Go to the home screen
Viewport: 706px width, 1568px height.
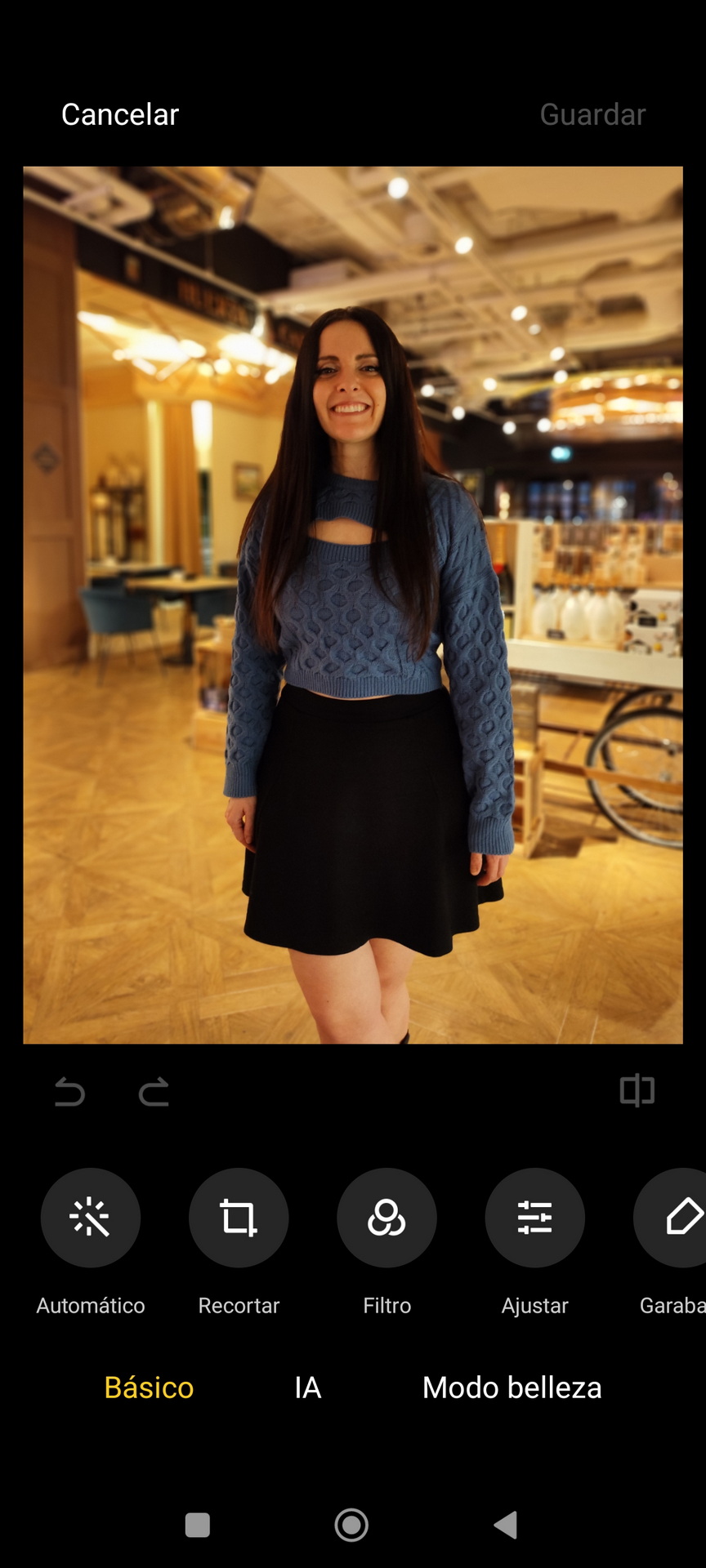pyautogui.click(x=351, y=1525)
